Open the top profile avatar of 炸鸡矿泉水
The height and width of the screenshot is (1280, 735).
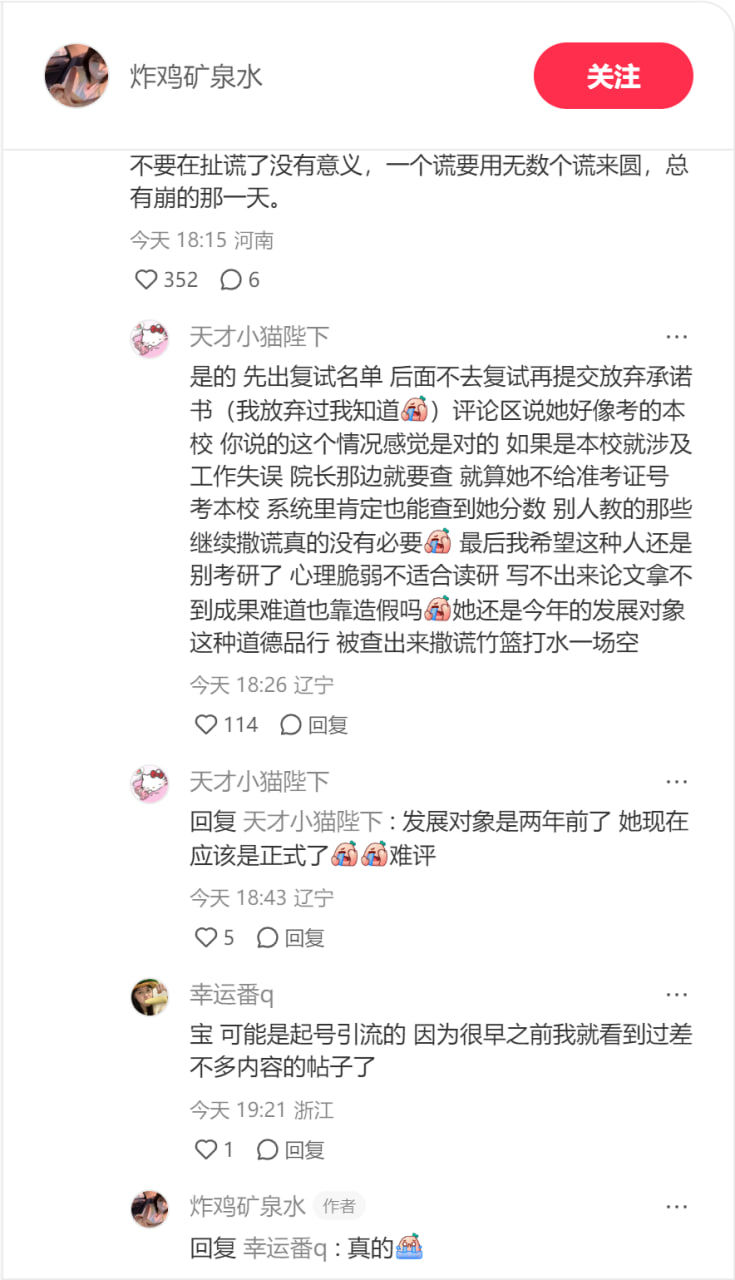point(77,76)
